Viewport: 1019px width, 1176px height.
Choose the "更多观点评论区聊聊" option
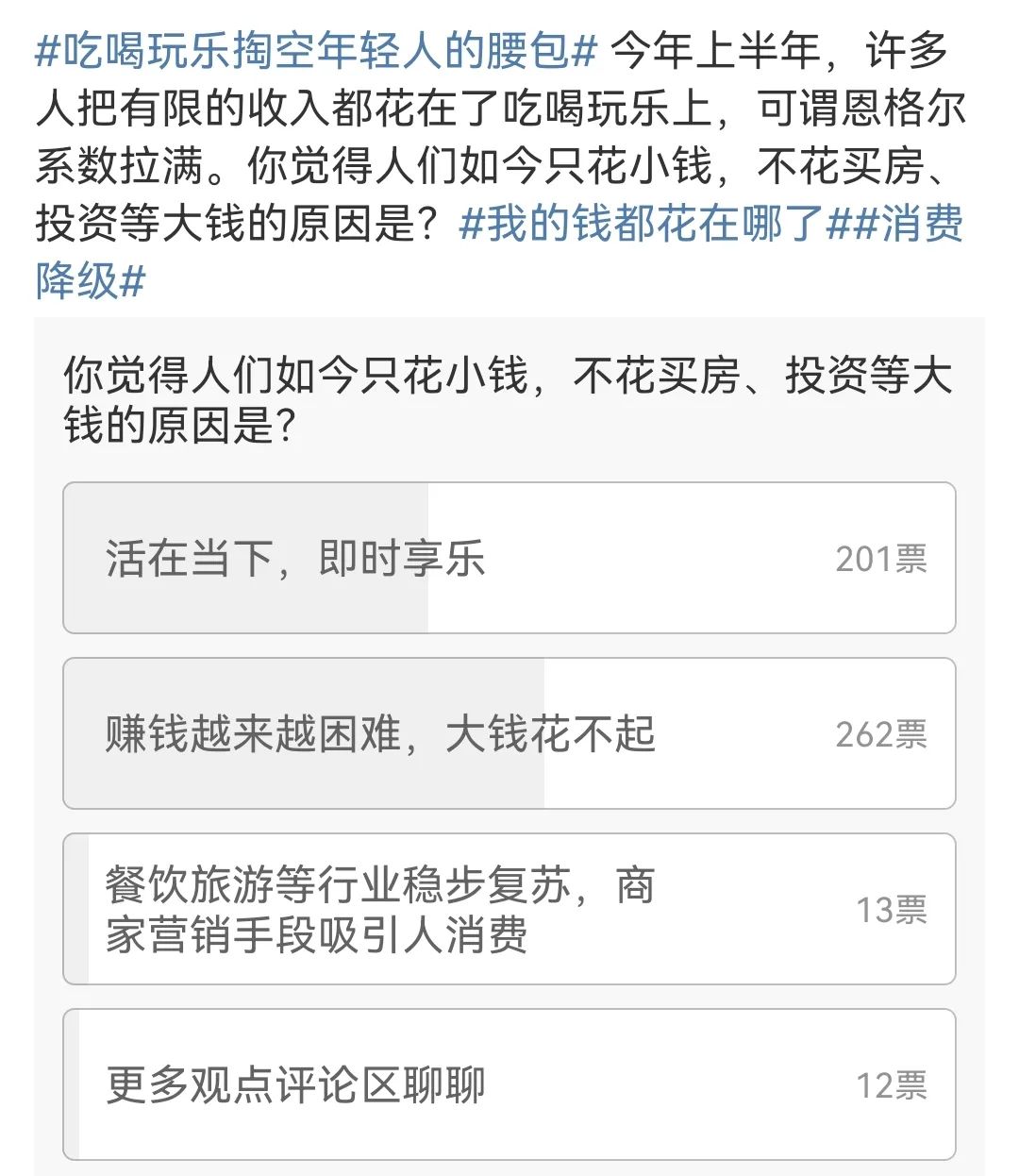coord(292,1087)
